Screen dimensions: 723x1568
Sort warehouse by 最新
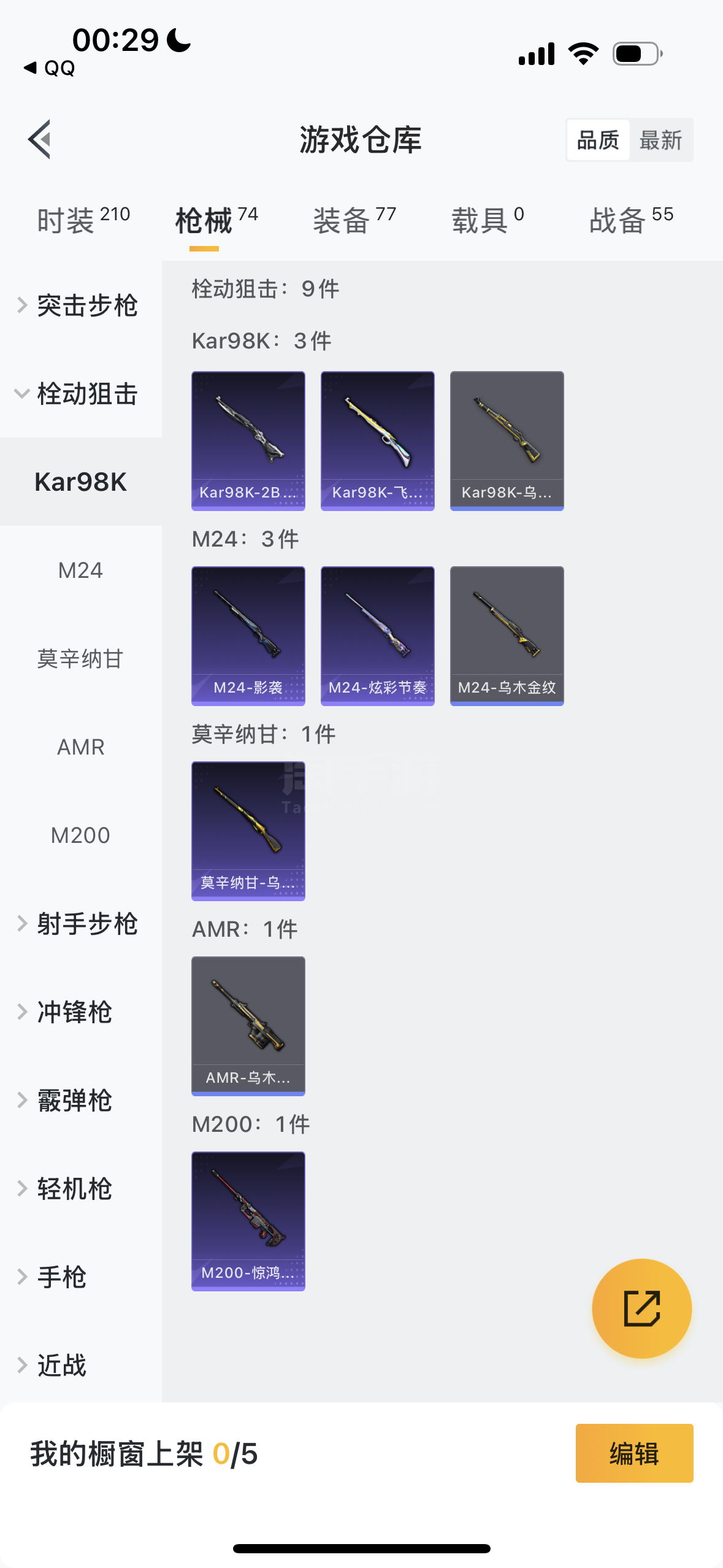(x=660, y=140)
